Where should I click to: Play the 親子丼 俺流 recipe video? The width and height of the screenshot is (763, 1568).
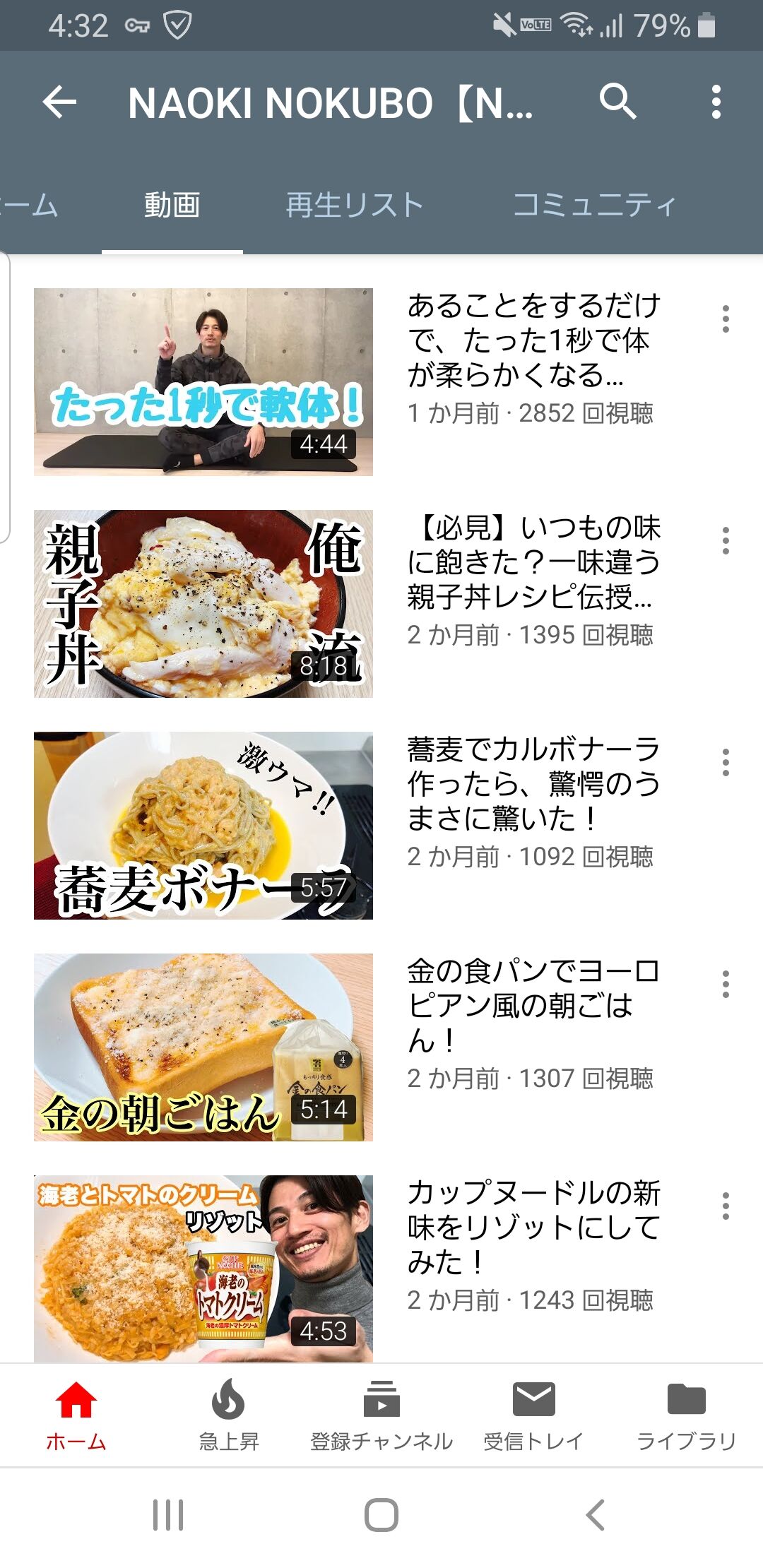(203, 604)
